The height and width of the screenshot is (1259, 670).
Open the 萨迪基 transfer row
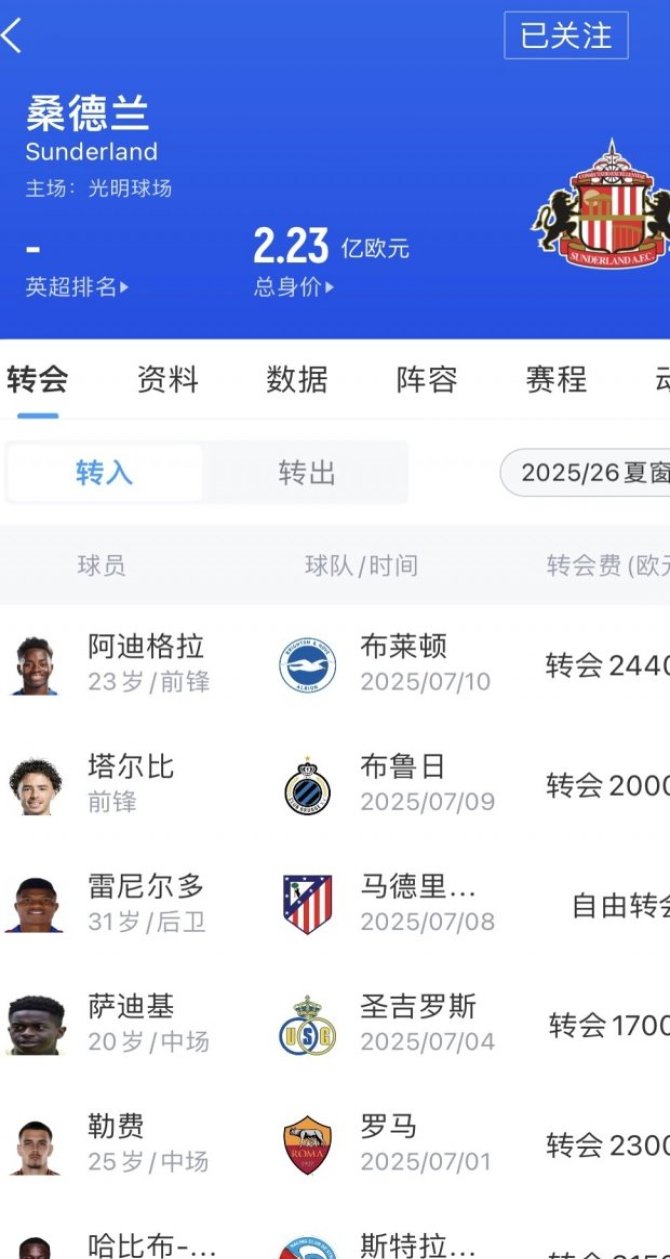pyautogui.click(x=335, y=1024)
